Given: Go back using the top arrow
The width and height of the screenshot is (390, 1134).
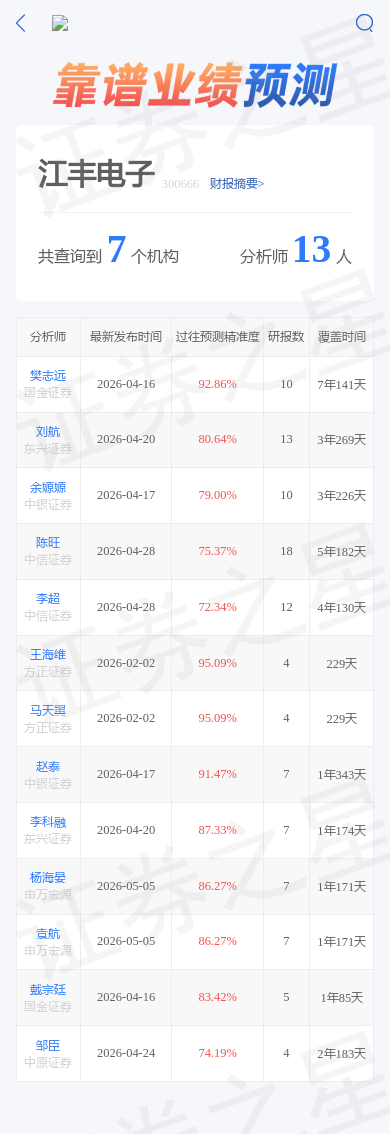Looking at the screenshot, I should coord(21,23).
